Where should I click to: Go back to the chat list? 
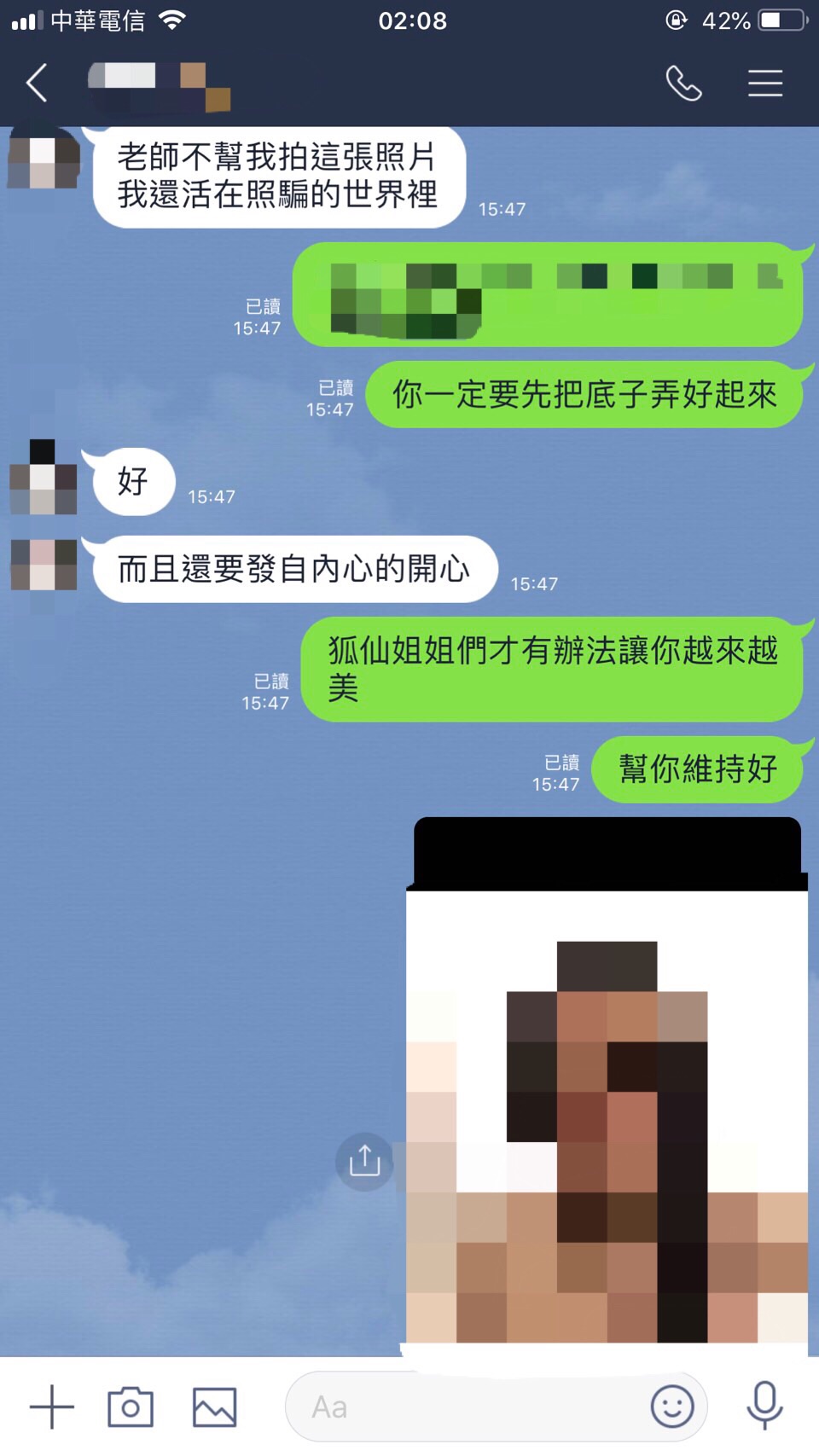(x=37, y=84)
